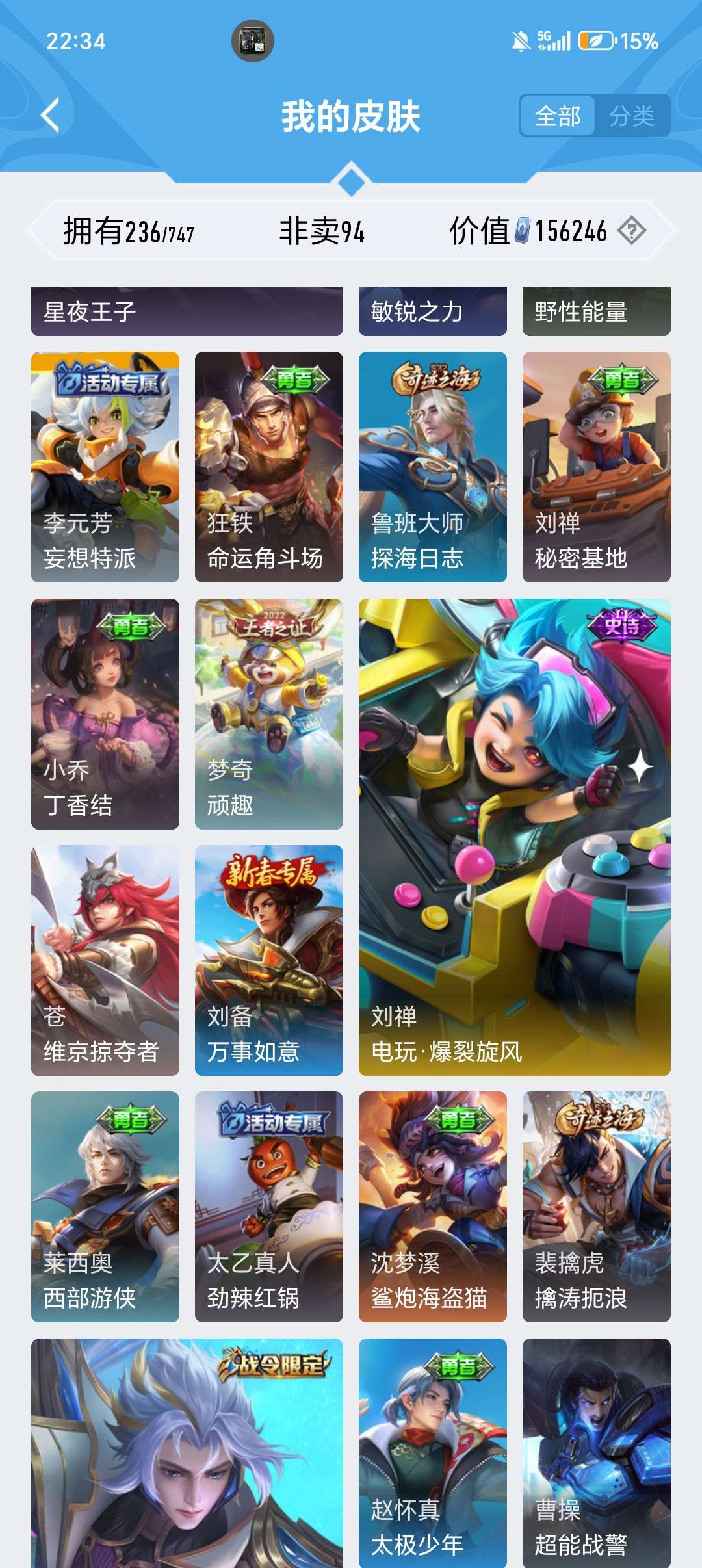702x1568 pixels.
Task: Open the 星夜王子 skin card
Action: click(x=187, y=311)
